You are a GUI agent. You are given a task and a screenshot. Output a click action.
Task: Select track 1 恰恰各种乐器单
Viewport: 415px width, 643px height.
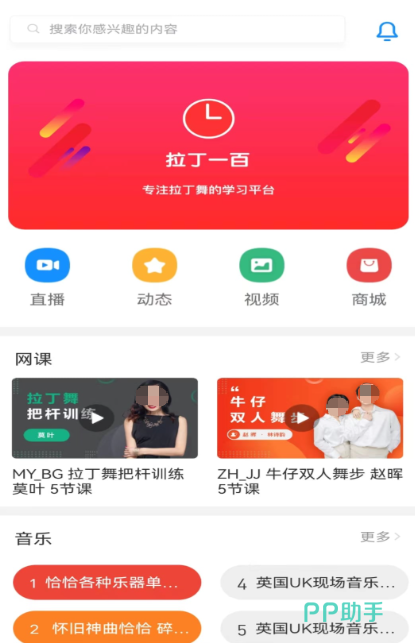(x=107, y=582)
